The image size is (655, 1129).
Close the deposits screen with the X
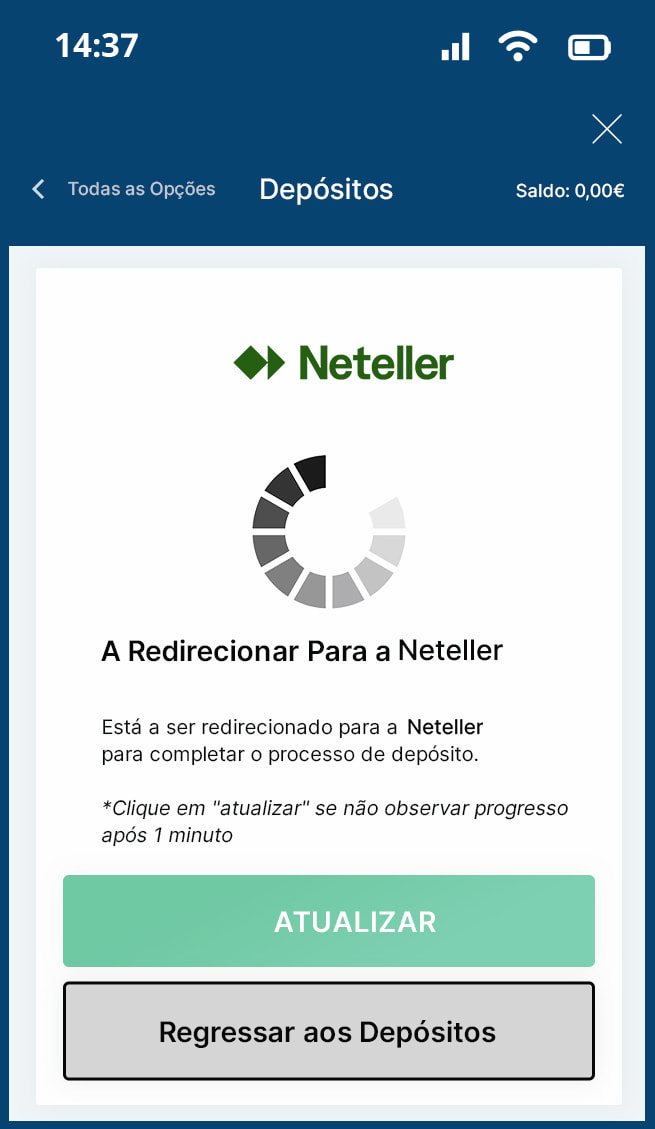pyautogui.click(x=606, y=129)
